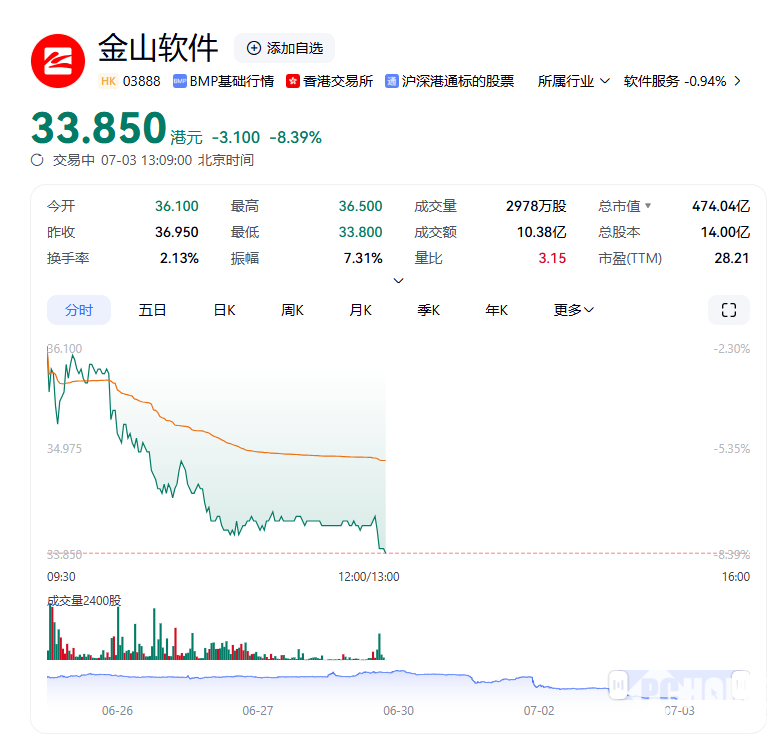Switch to the 日K chart tab
779x738 pixels.
click(x=224, y=310)
